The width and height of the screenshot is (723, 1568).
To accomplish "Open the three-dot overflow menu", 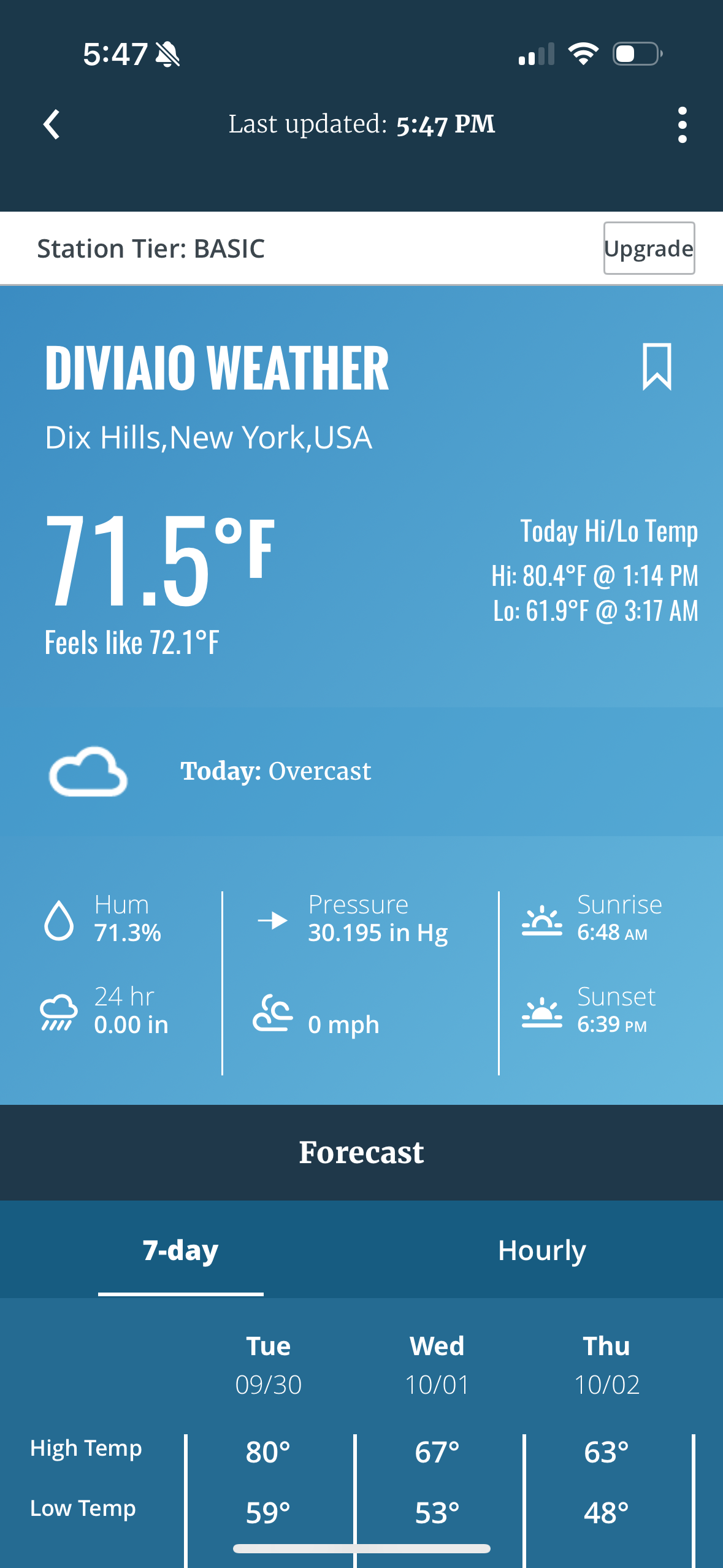I will pyautogui.click(x=682, y=125).
